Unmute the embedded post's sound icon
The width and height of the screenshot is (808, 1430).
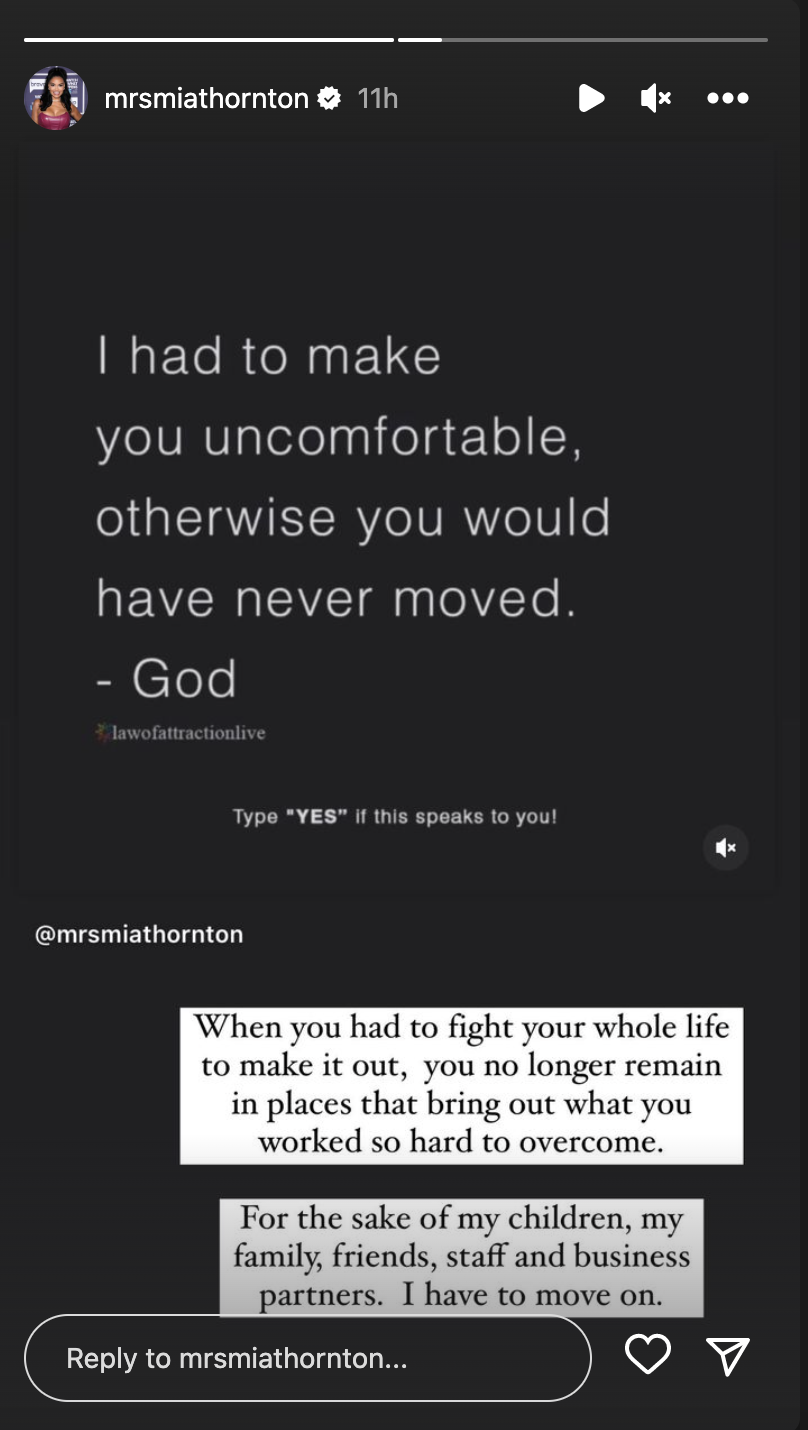[x=726, y=848]
